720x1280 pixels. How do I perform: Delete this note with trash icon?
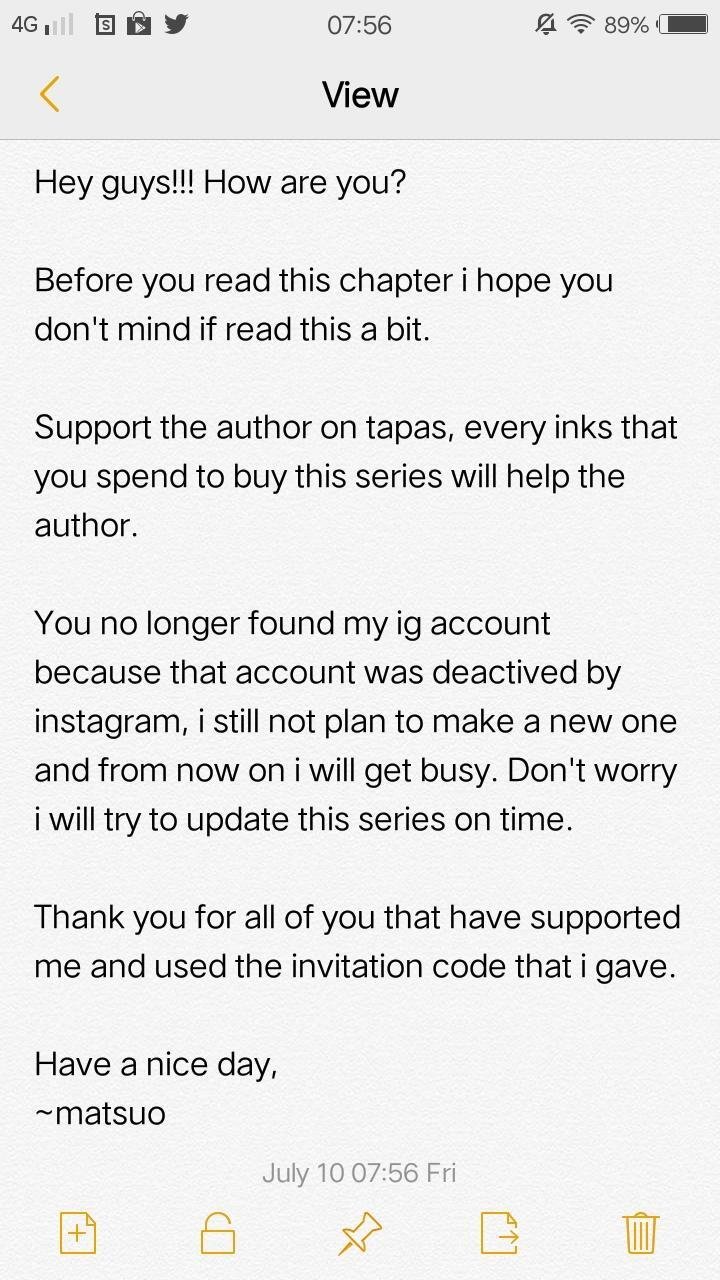click(641, 1233)
